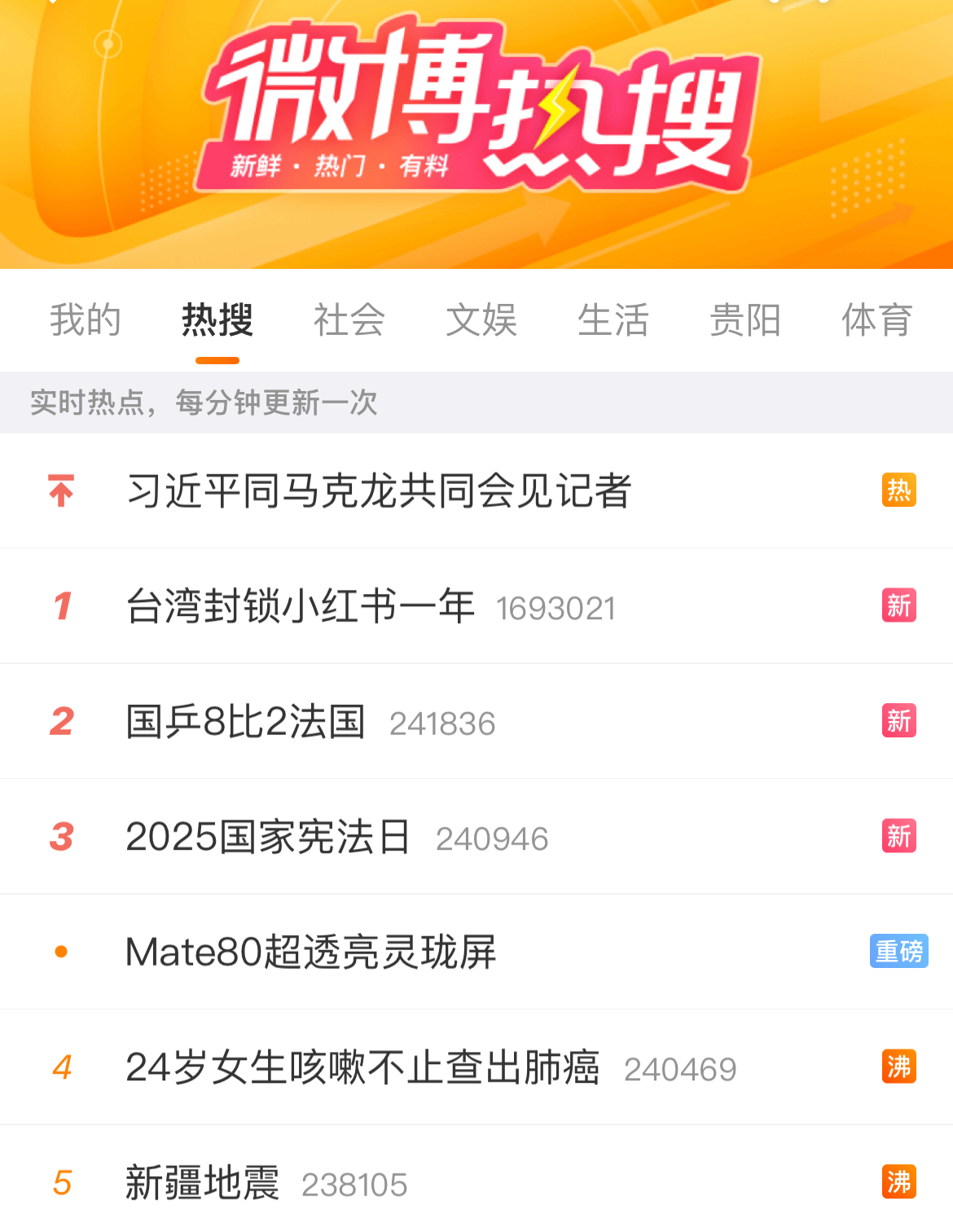The image size is (953, 1232).
Task: Open topic 24岁女生咳嗽不止查出肺癌
Action: (x=362, y=1067)
